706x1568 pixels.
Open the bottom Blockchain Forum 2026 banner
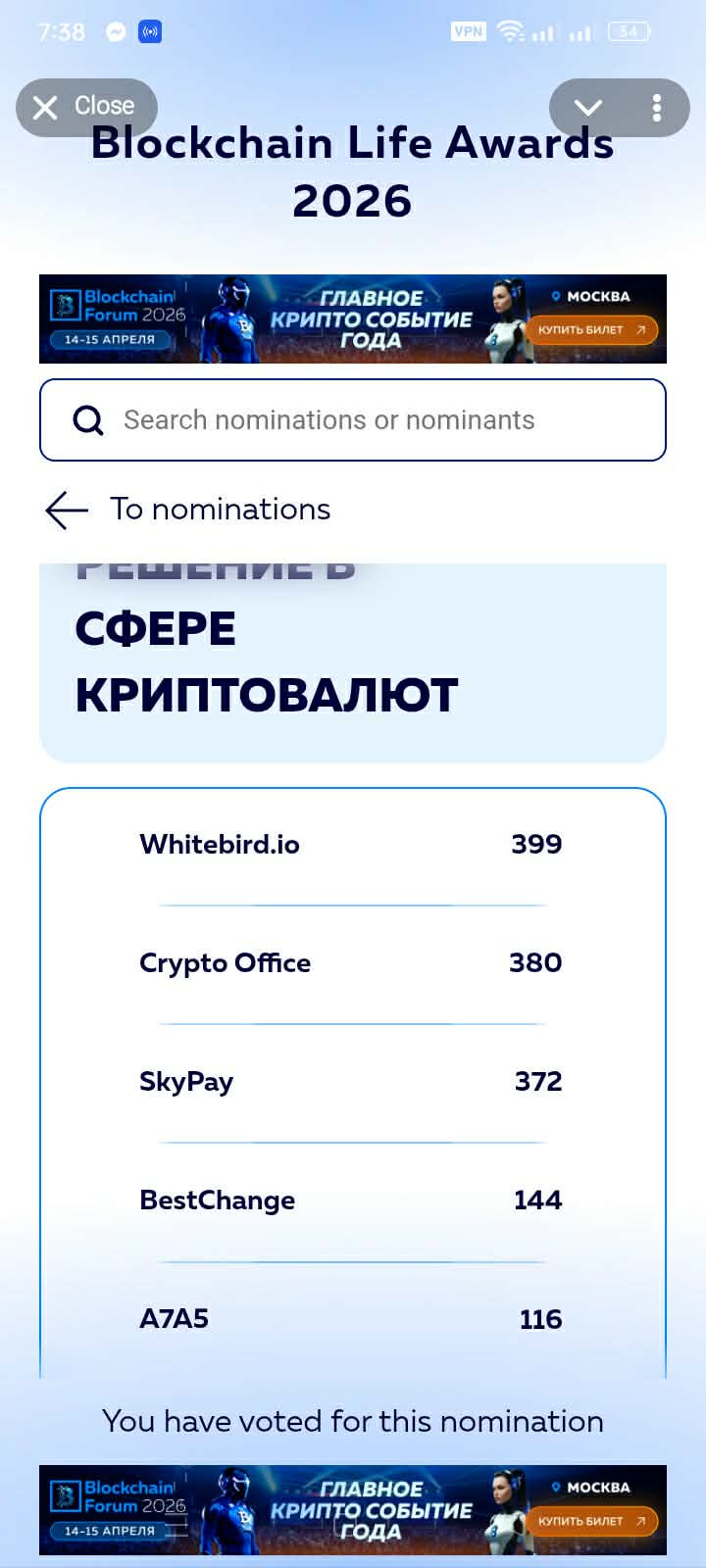click(x=353, y=1510)
